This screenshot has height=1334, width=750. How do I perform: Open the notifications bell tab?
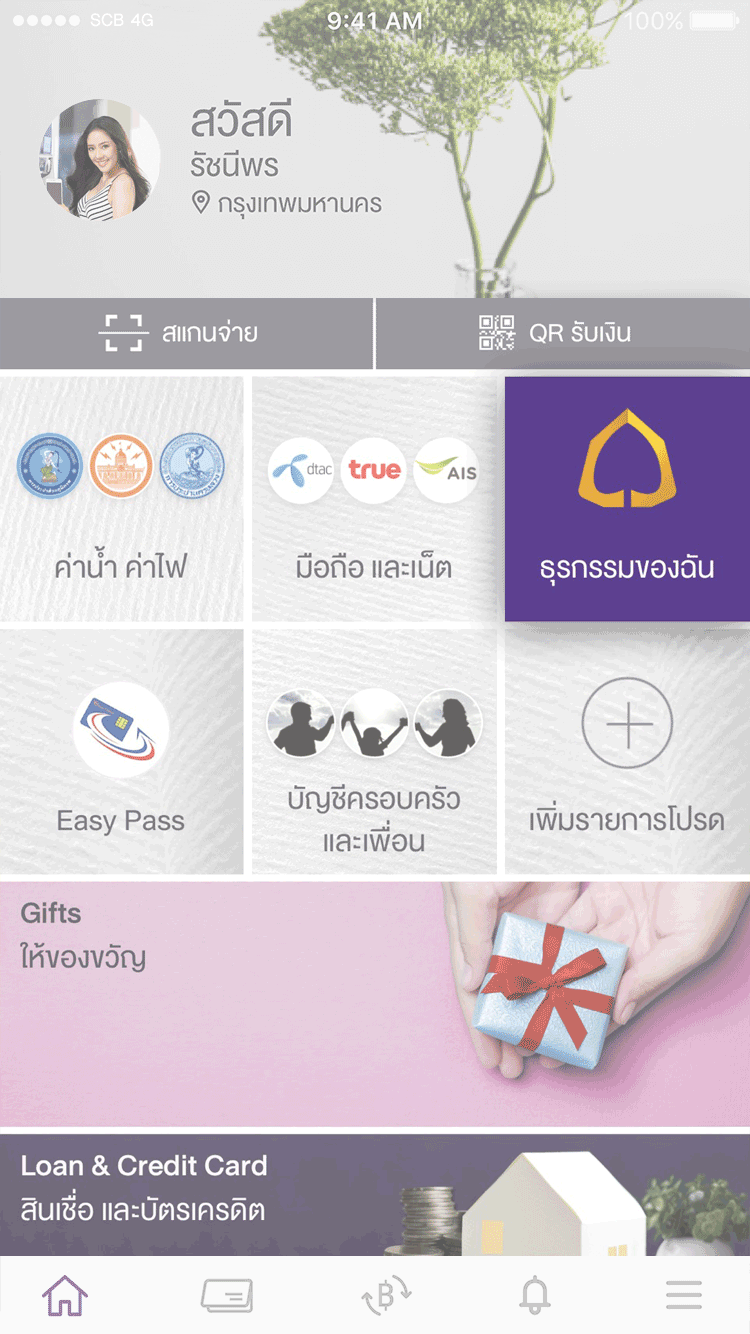(535, 1296)
